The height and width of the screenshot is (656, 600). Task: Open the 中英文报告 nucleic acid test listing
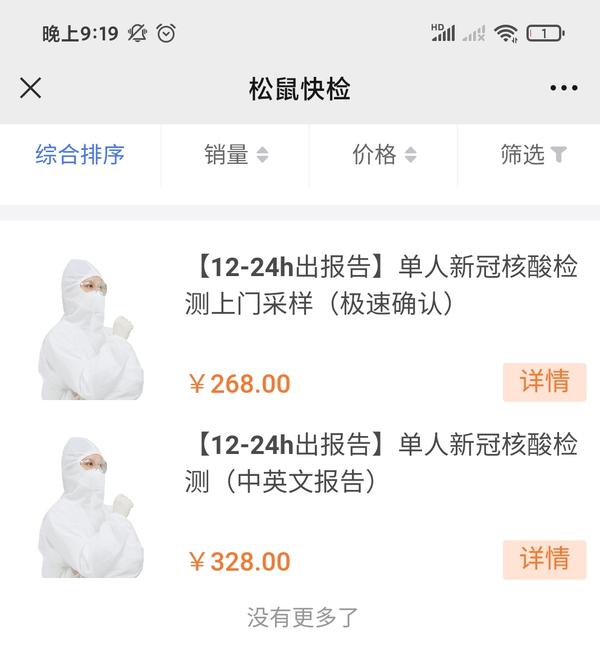pyautogui.click(x=381, y=462)
